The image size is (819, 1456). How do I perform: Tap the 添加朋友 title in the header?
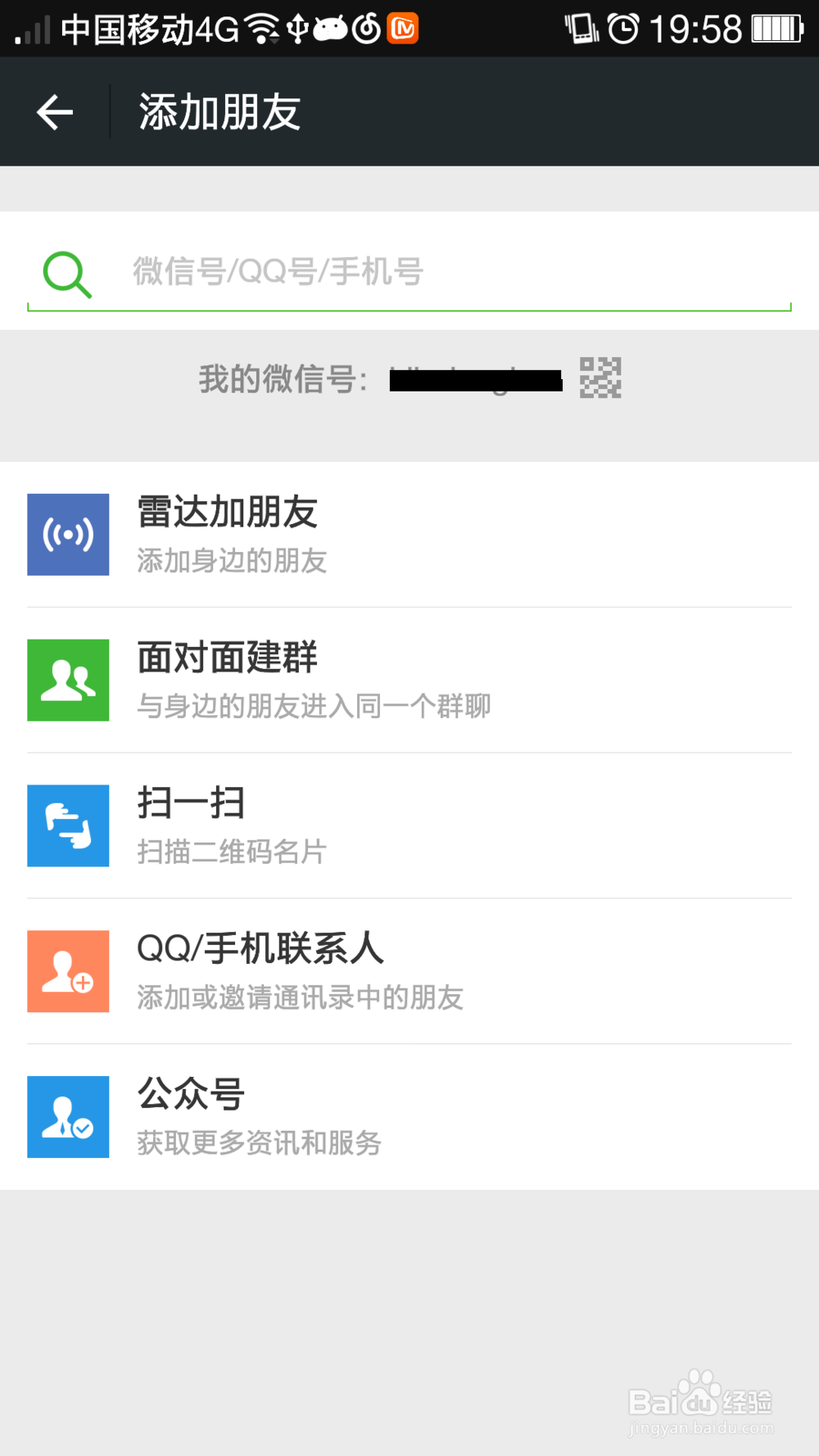pos(219,111)
